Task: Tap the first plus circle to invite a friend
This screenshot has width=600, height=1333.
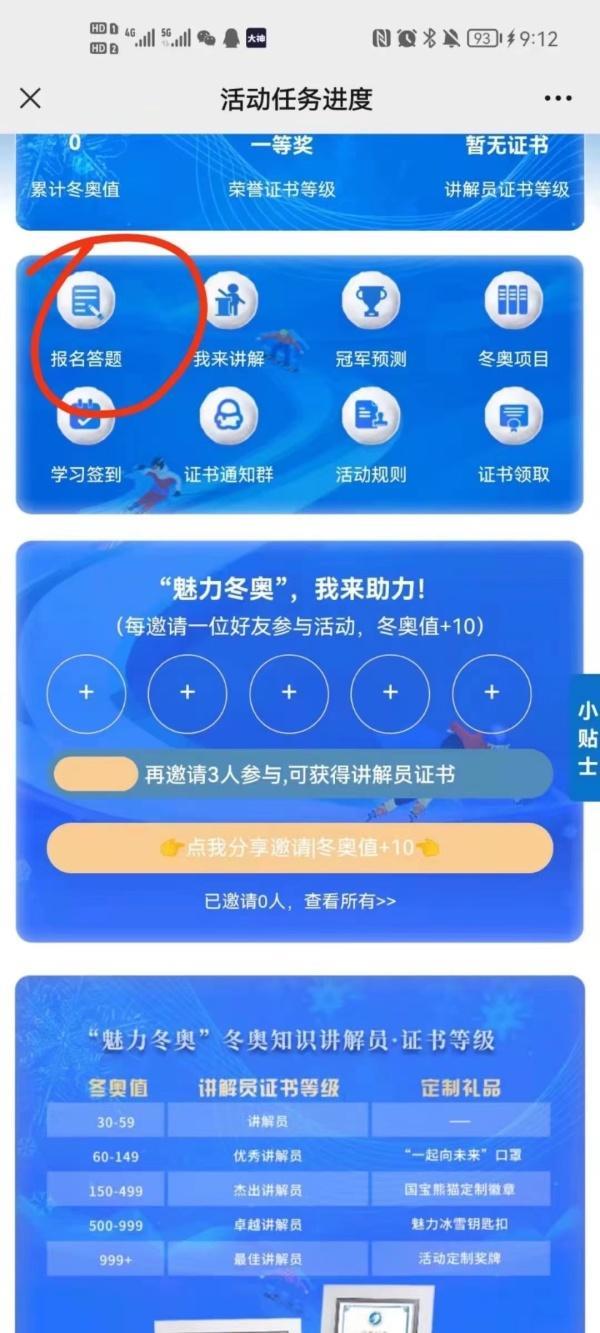Action: (x=86, y=693)
